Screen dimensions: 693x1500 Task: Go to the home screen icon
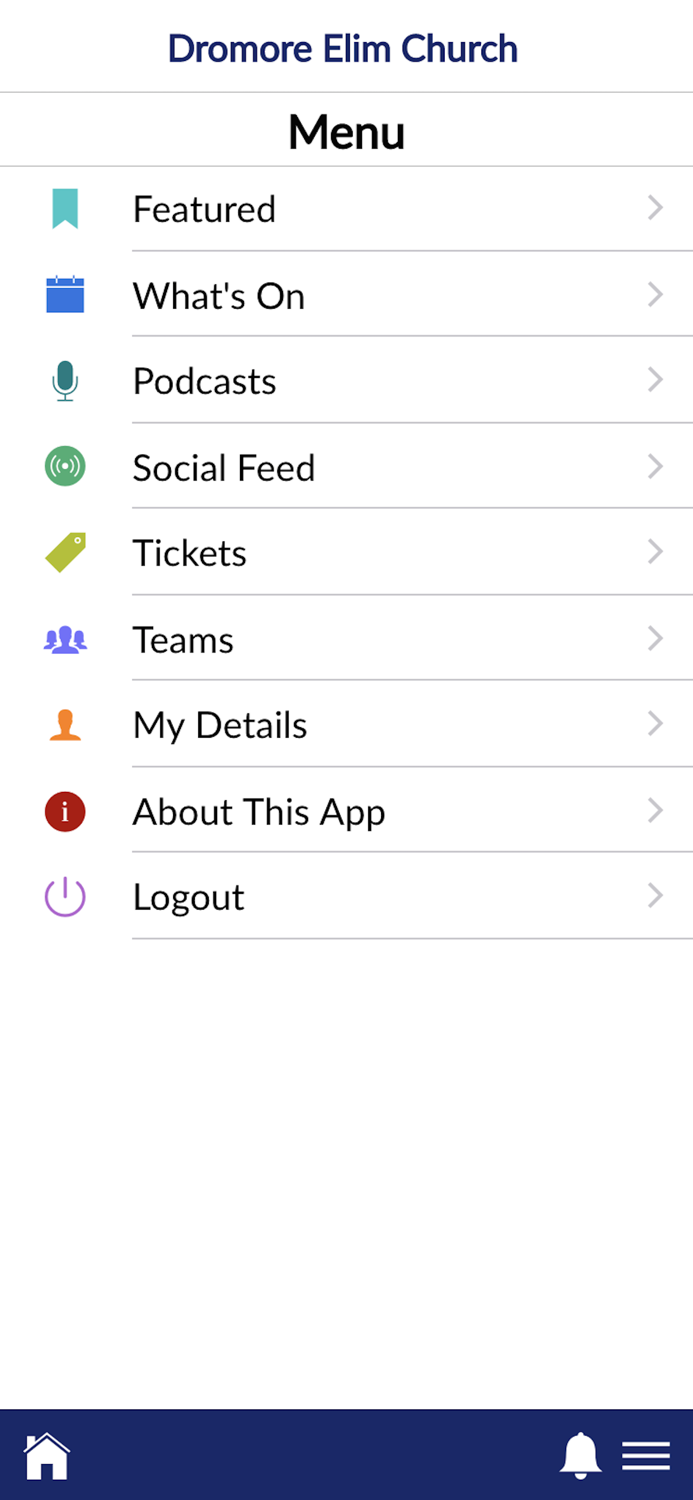(x=47, y=1455)
